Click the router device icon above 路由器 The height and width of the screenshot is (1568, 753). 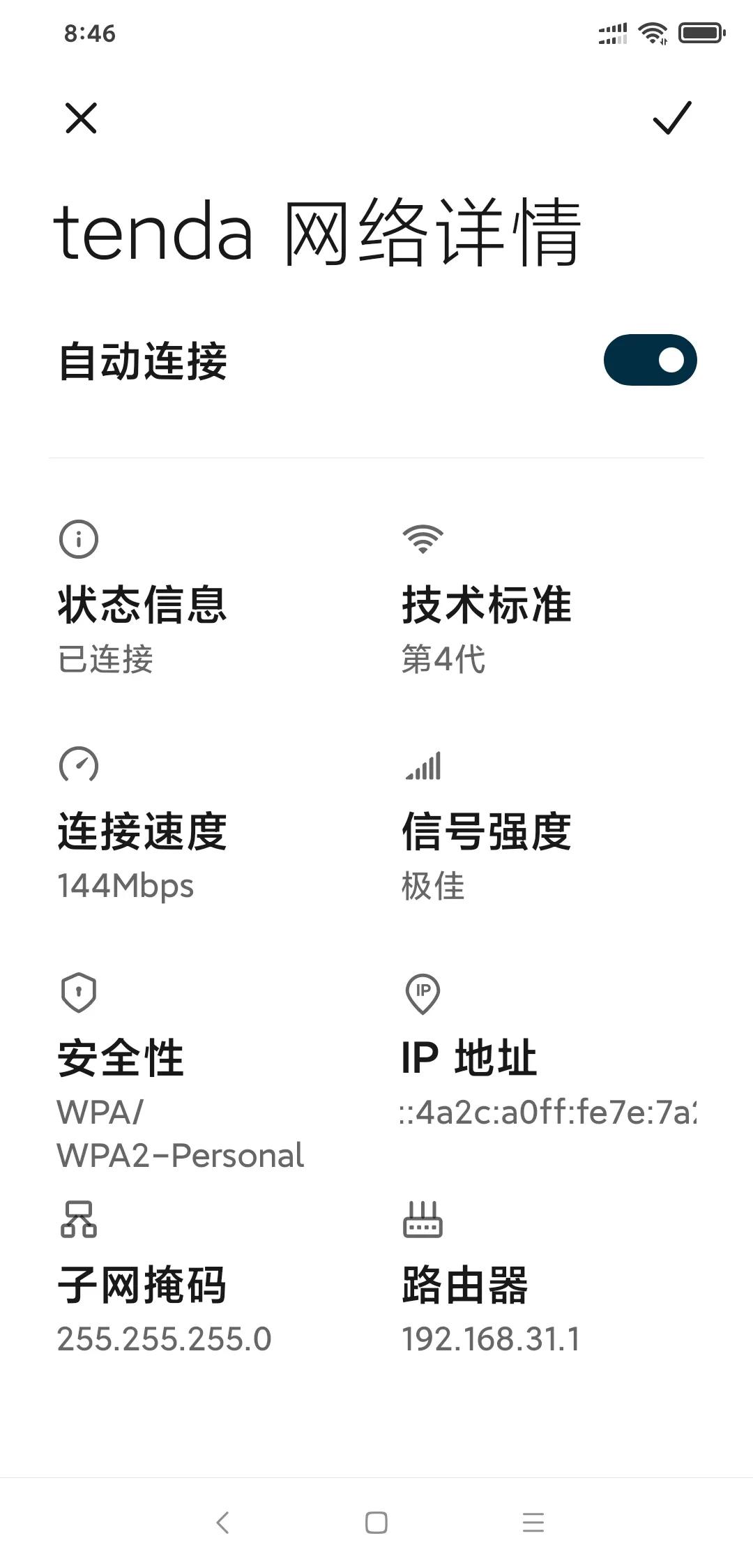422,1219
